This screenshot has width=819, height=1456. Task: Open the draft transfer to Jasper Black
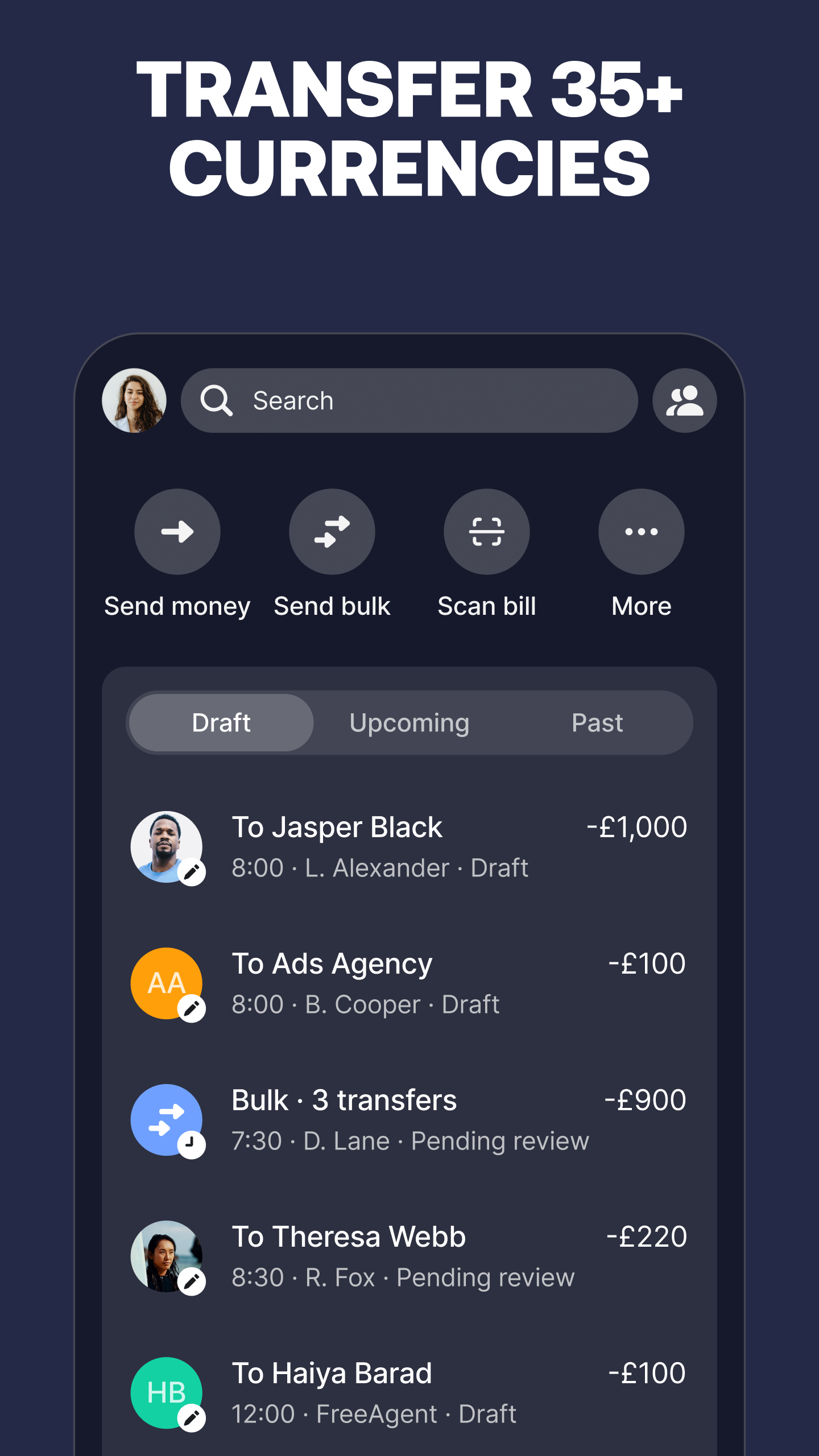coord(398,846)
